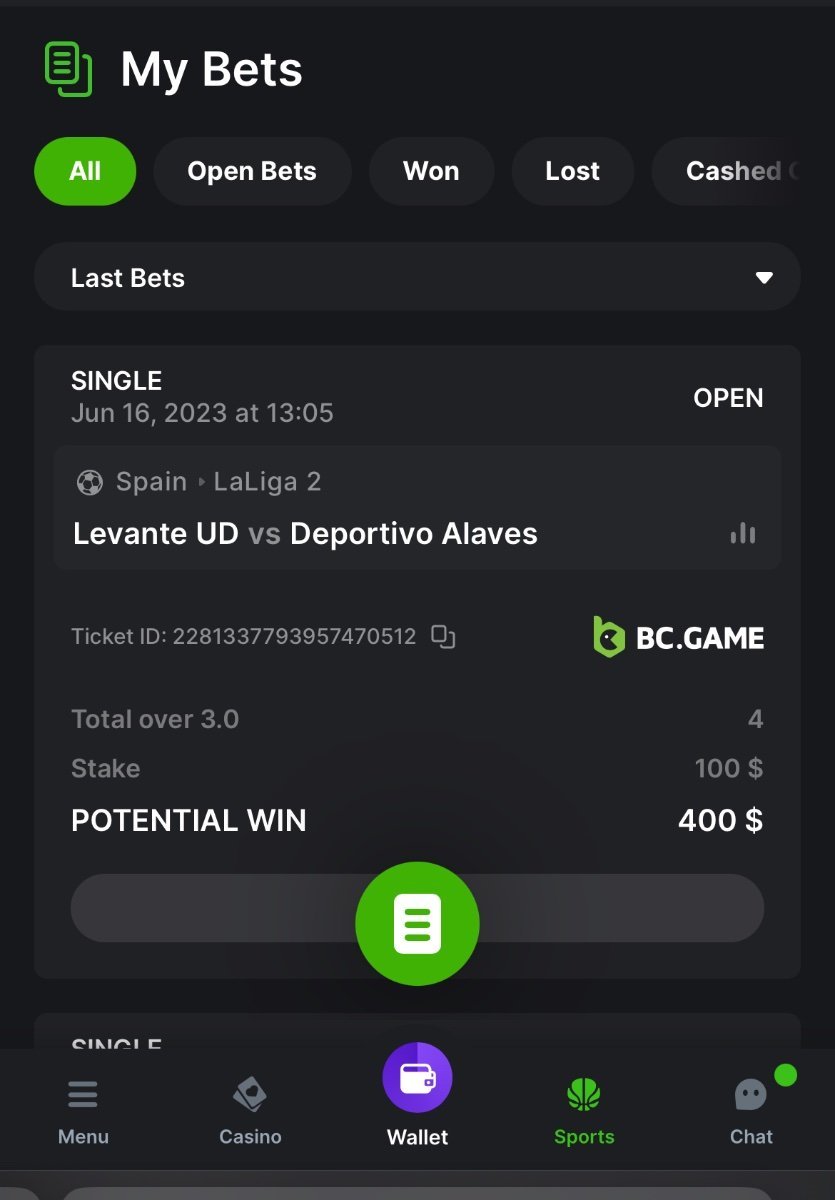View match statistics bar chart icon
The image size is (835, 1200).
coord(743,533)
